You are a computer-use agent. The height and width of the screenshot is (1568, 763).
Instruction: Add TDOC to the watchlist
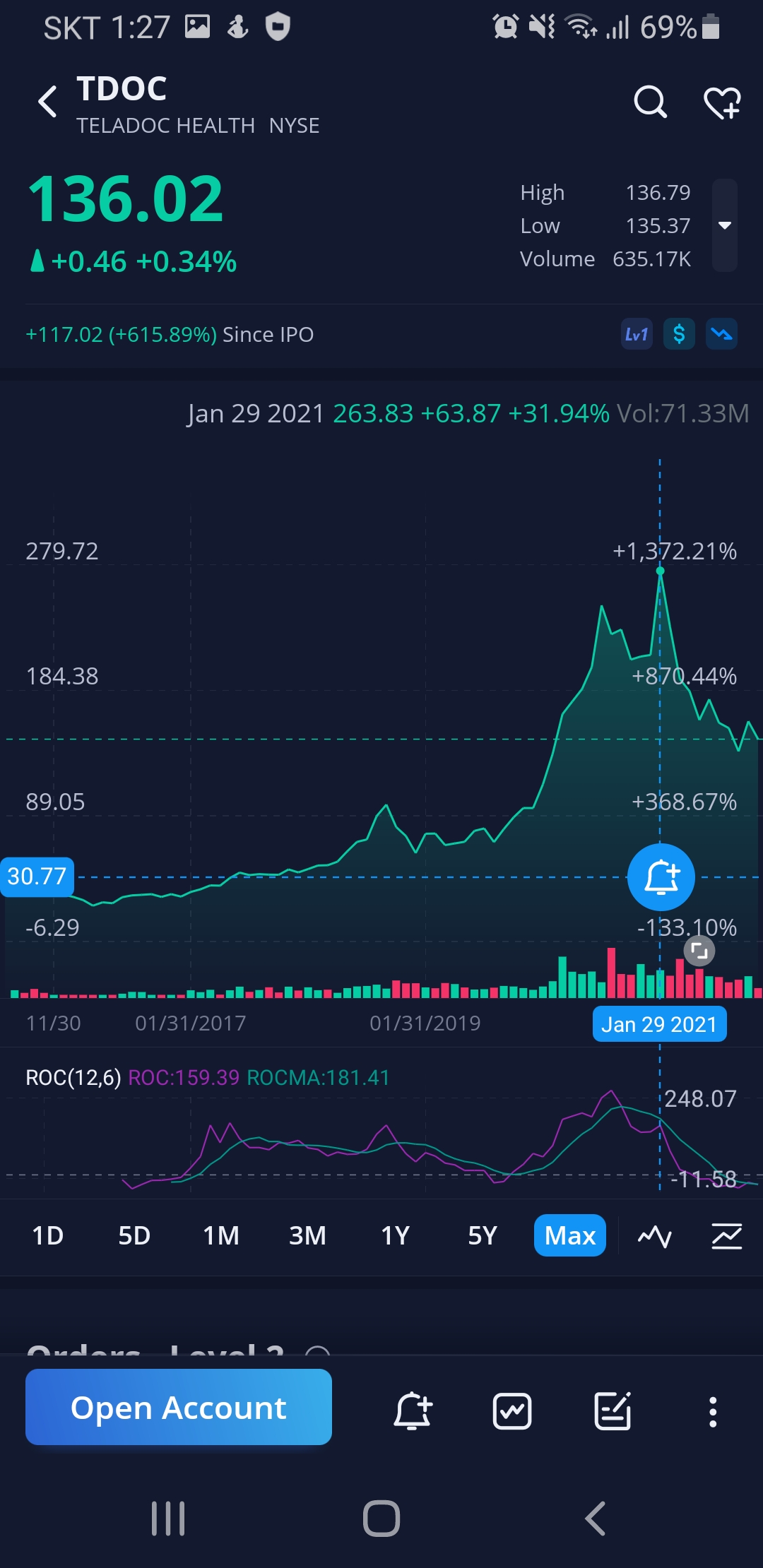click(722, 103)
